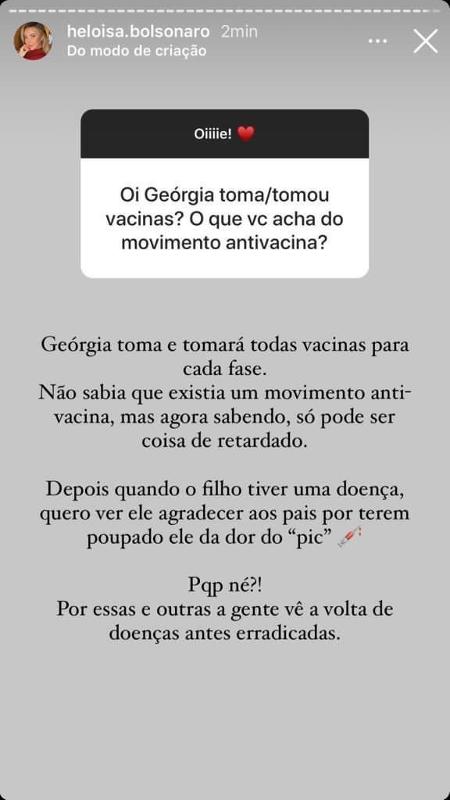Screen dimensions: 450x800
Task: Close the story with the X
Action: [426, 41]
